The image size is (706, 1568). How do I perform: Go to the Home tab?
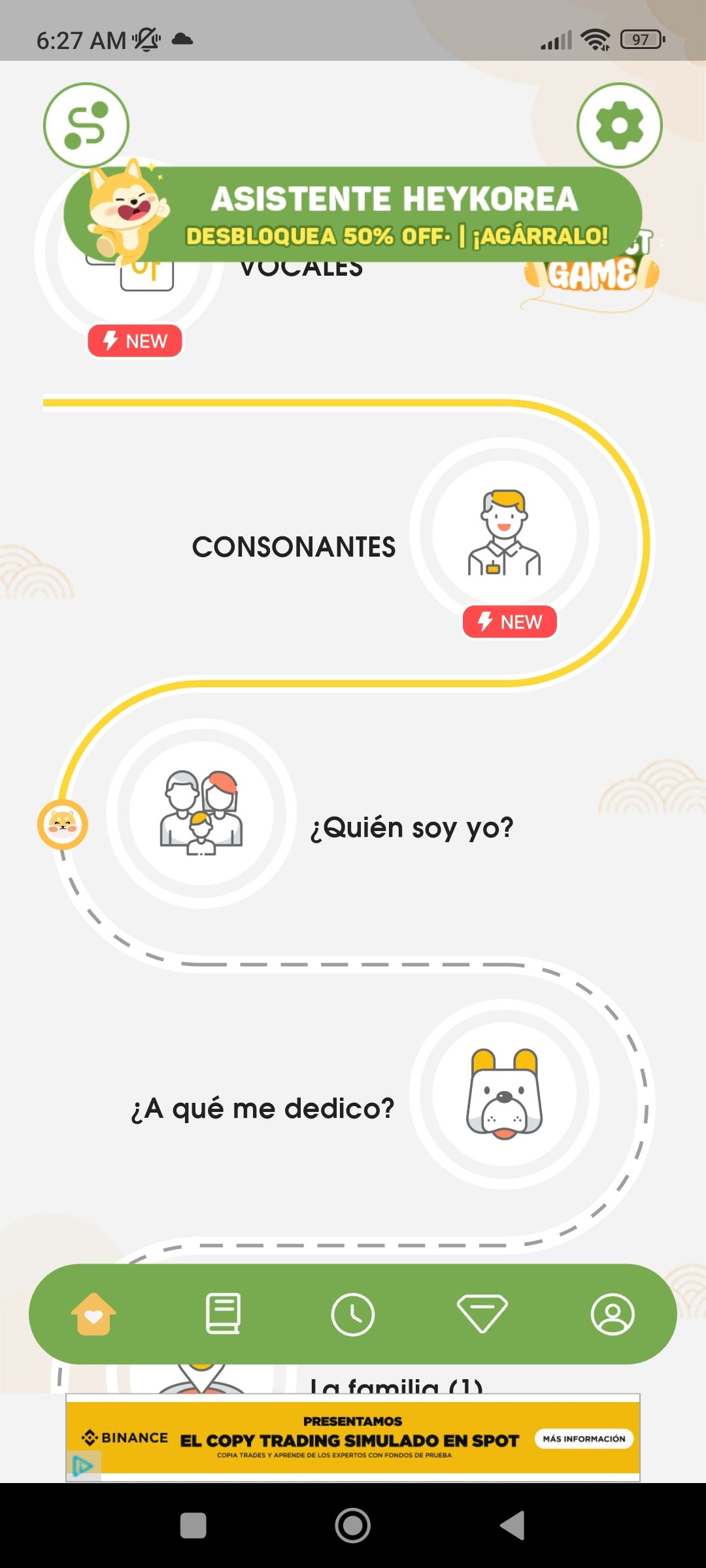point(93,1314)
